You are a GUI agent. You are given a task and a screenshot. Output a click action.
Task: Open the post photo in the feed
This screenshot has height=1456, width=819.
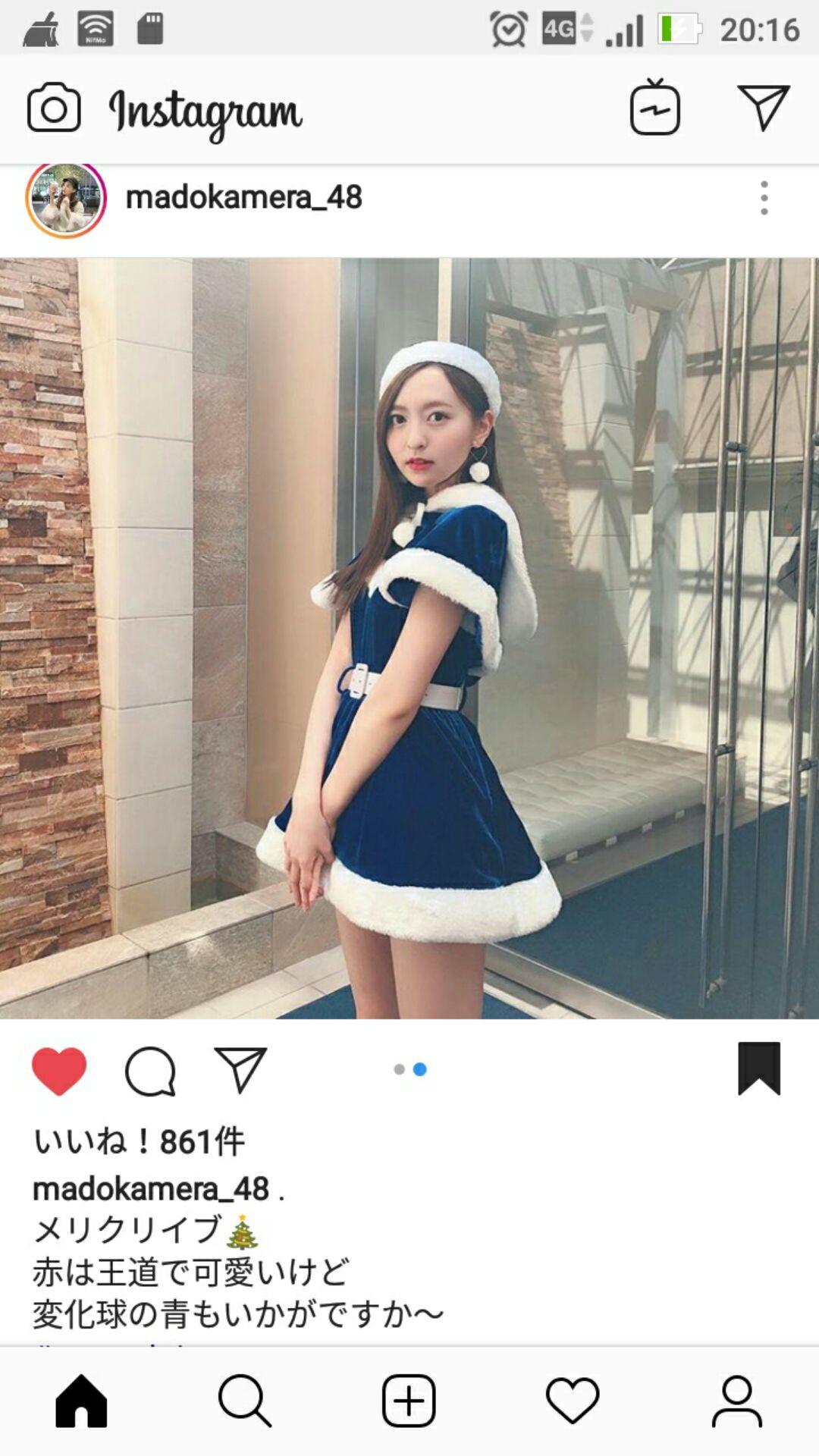coord(409,638)
